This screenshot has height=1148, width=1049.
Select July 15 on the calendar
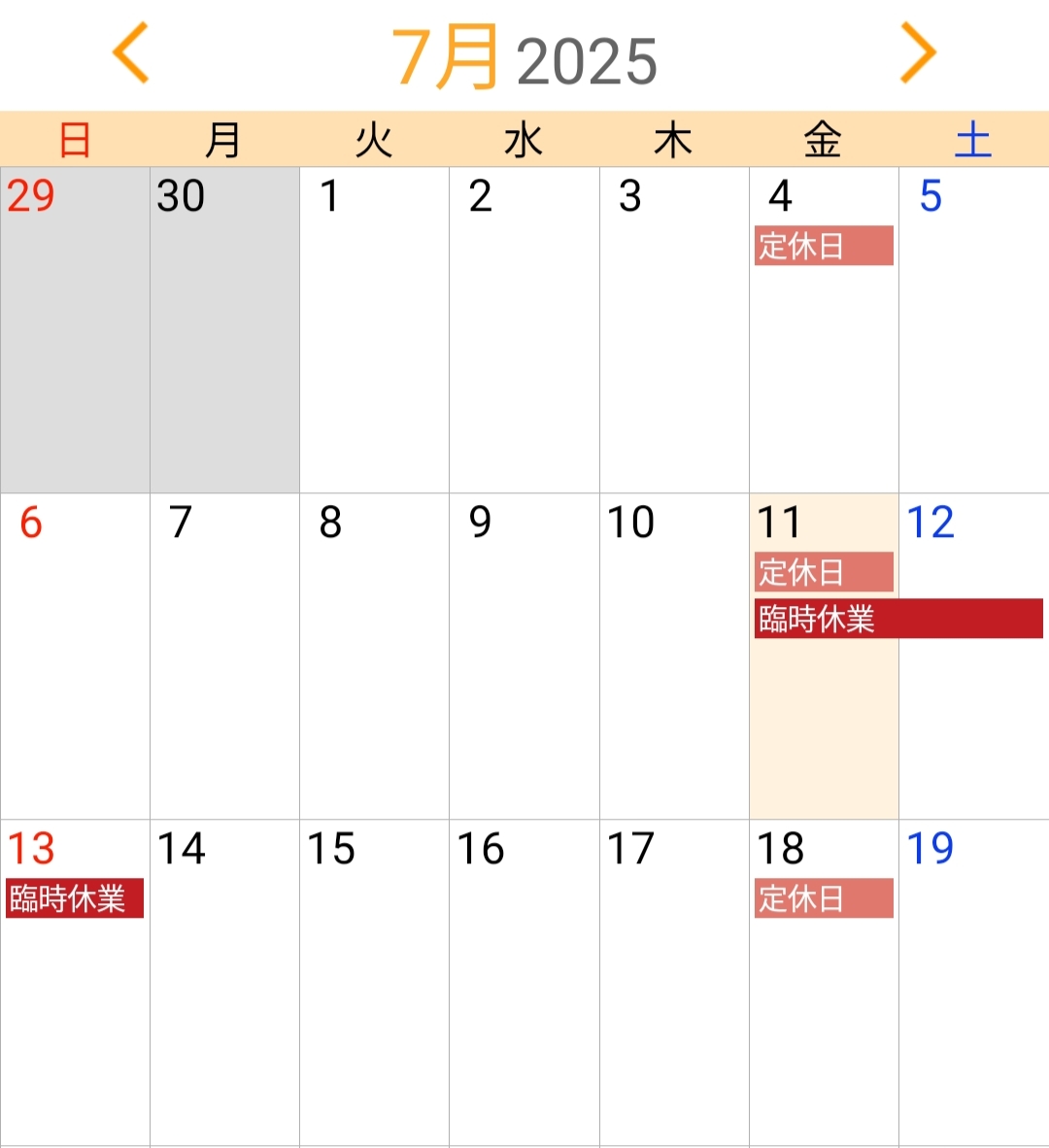coord(374,981)
